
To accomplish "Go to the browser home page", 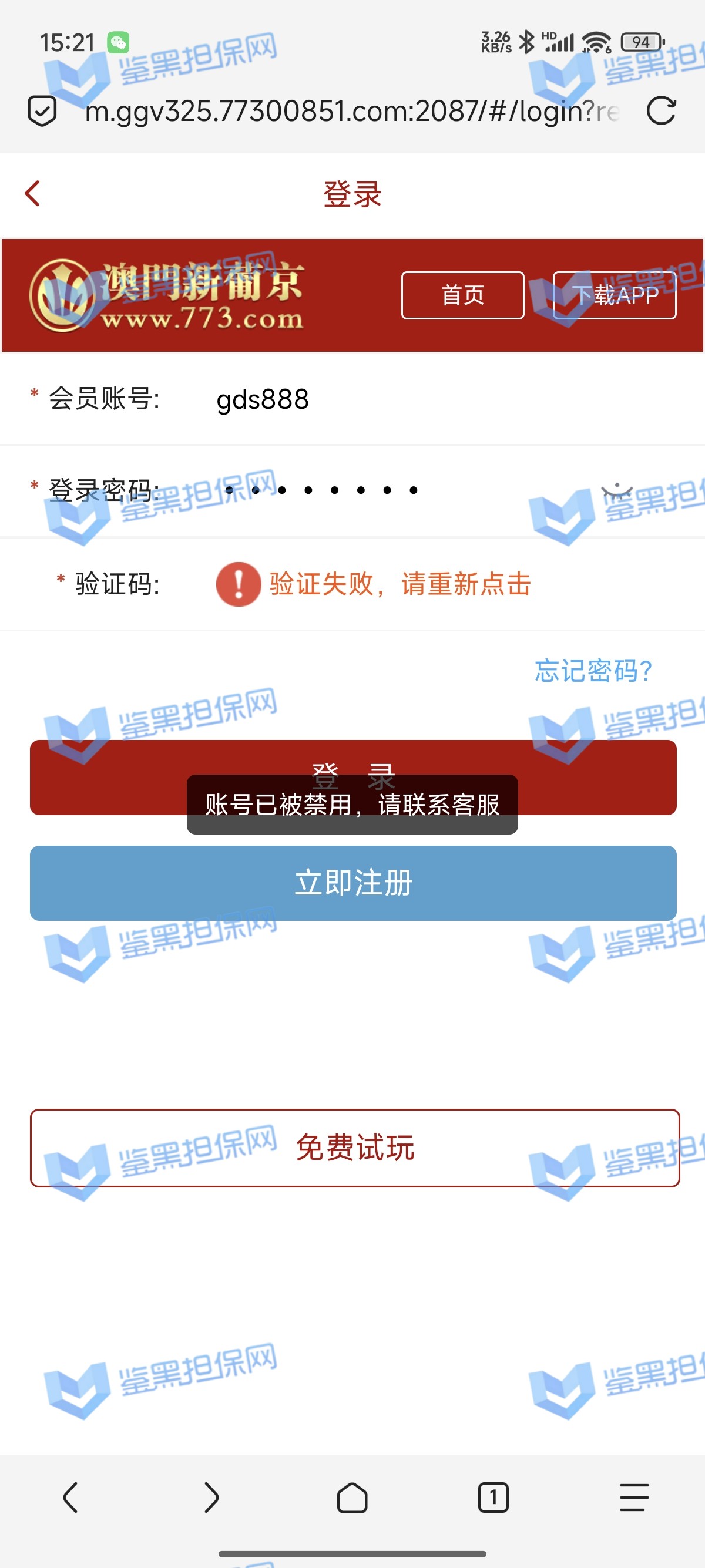I will pyautogui.click(x=352, y=1498).
